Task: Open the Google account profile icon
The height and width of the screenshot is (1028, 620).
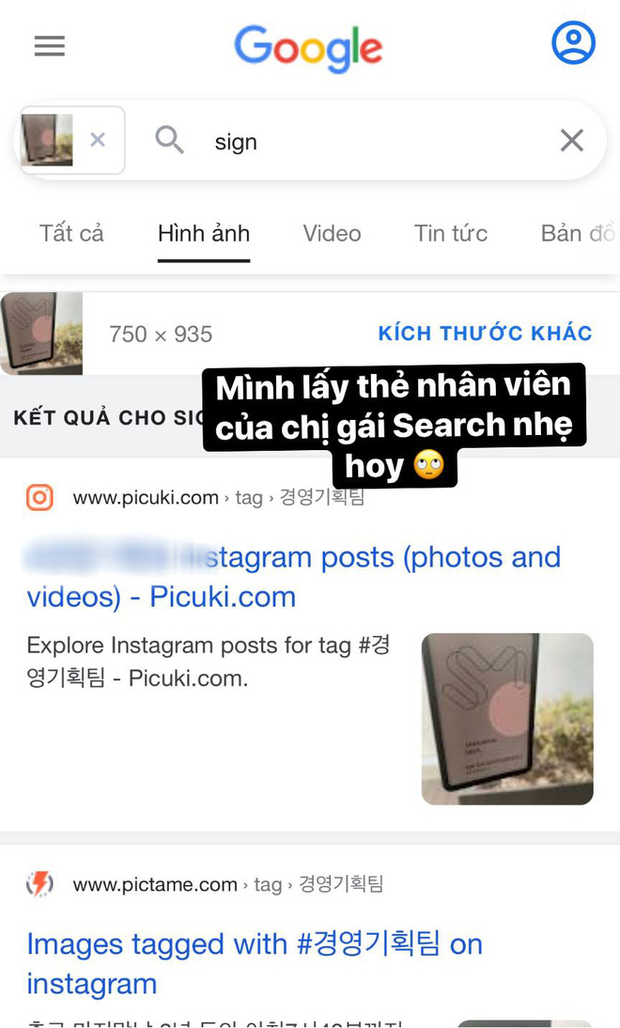Action: pos(573,43)
